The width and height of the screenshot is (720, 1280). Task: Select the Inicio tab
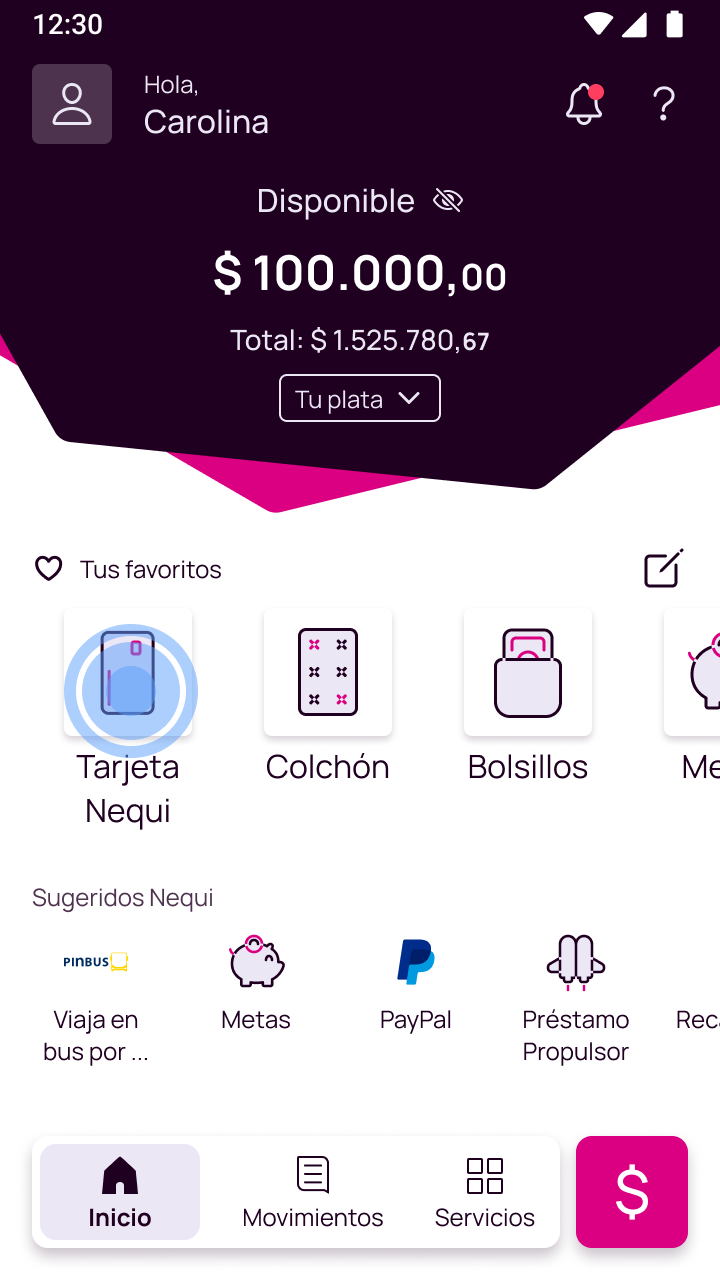120,1192
